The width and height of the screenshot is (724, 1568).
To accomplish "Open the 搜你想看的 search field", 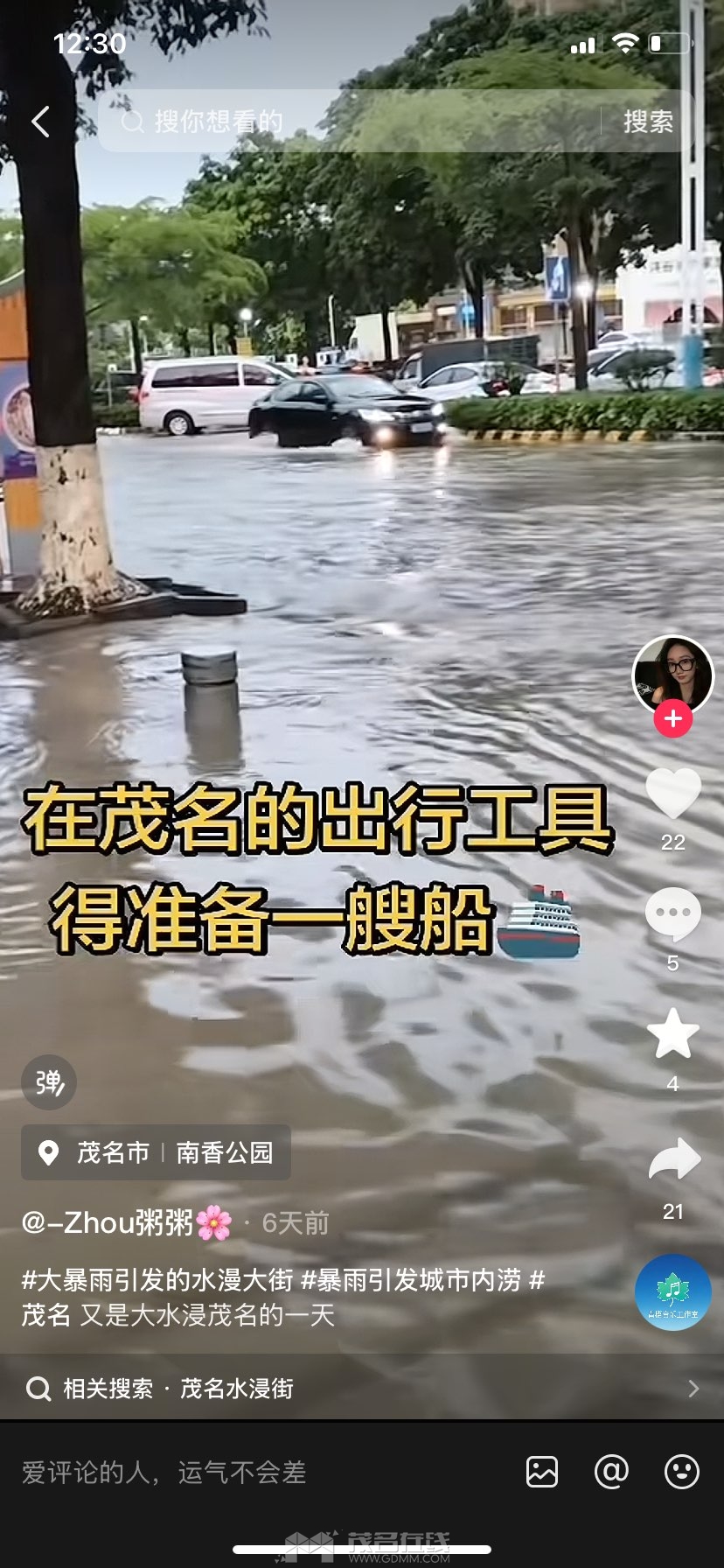I will 350,122.
